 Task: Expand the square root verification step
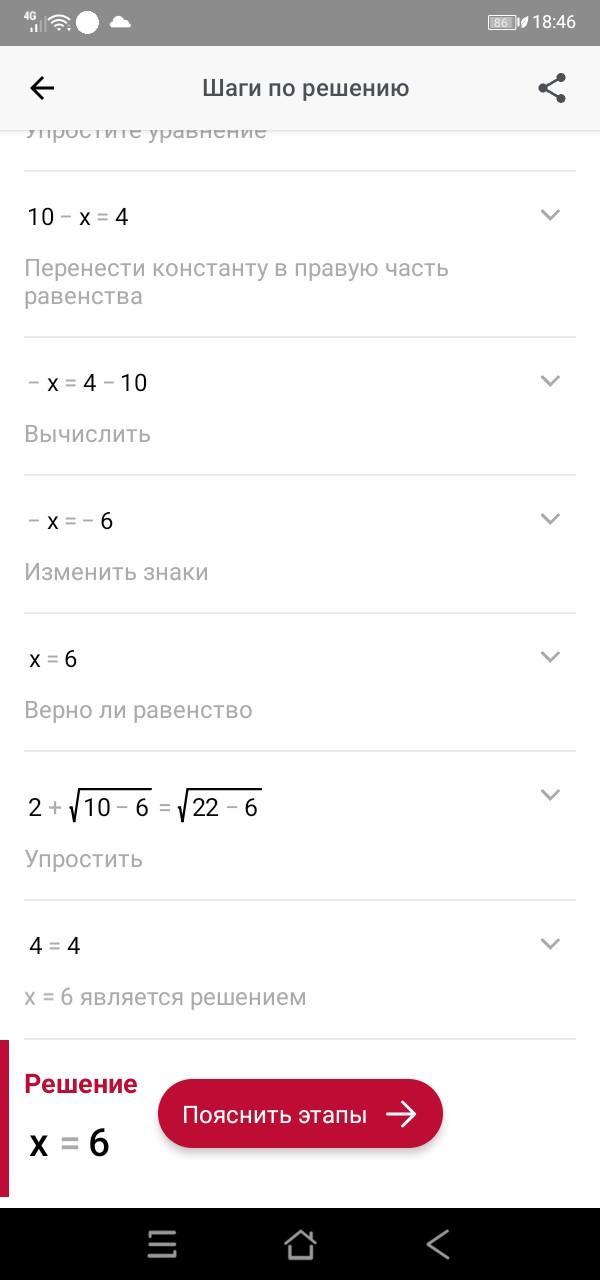[550, 795]
